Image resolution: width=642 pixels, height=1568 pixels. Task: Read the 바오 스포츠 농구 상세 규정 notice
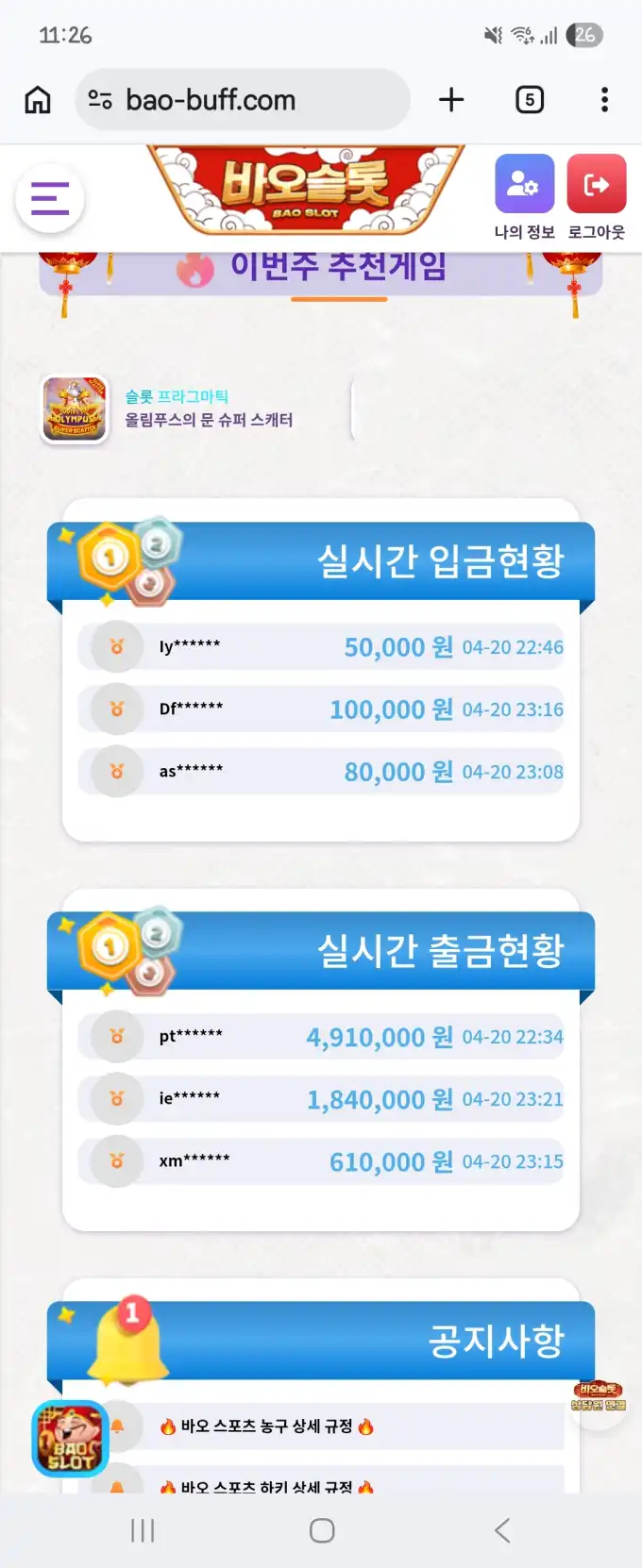point(267,1426)
